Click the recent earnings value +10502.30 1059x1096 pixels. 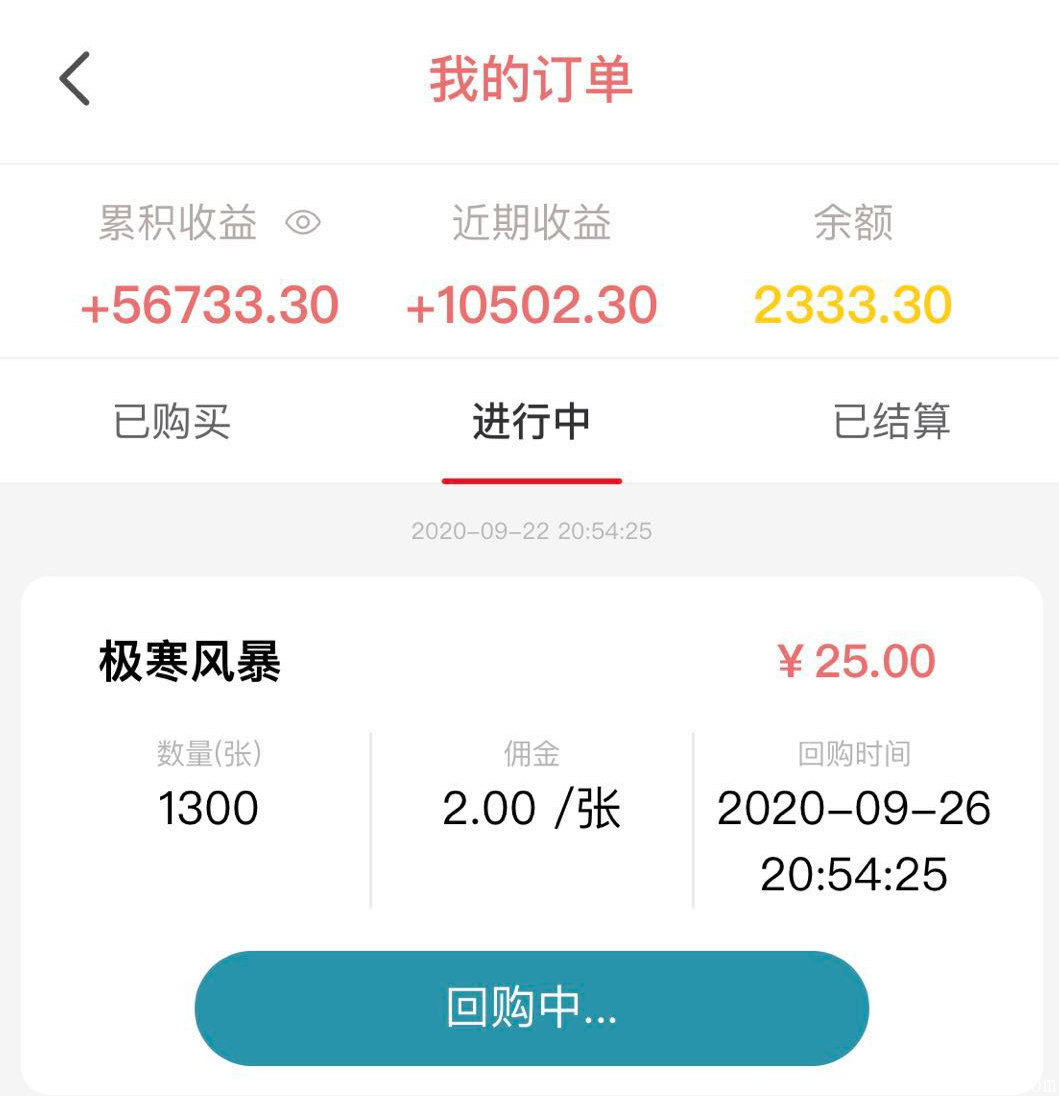click(531, 305)
